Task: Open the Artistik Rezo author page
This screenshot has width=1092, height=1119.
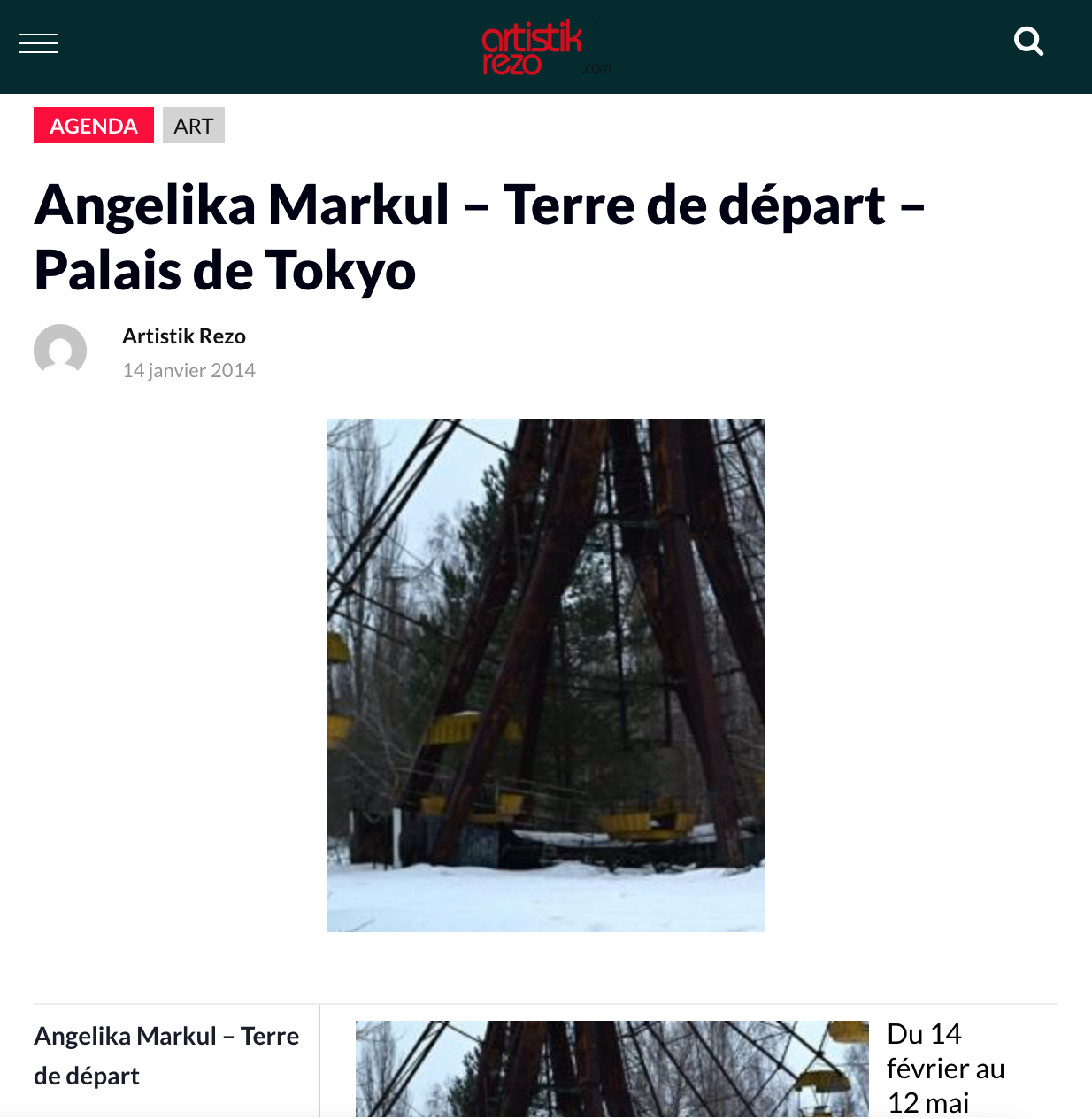Action: (184, 336)
